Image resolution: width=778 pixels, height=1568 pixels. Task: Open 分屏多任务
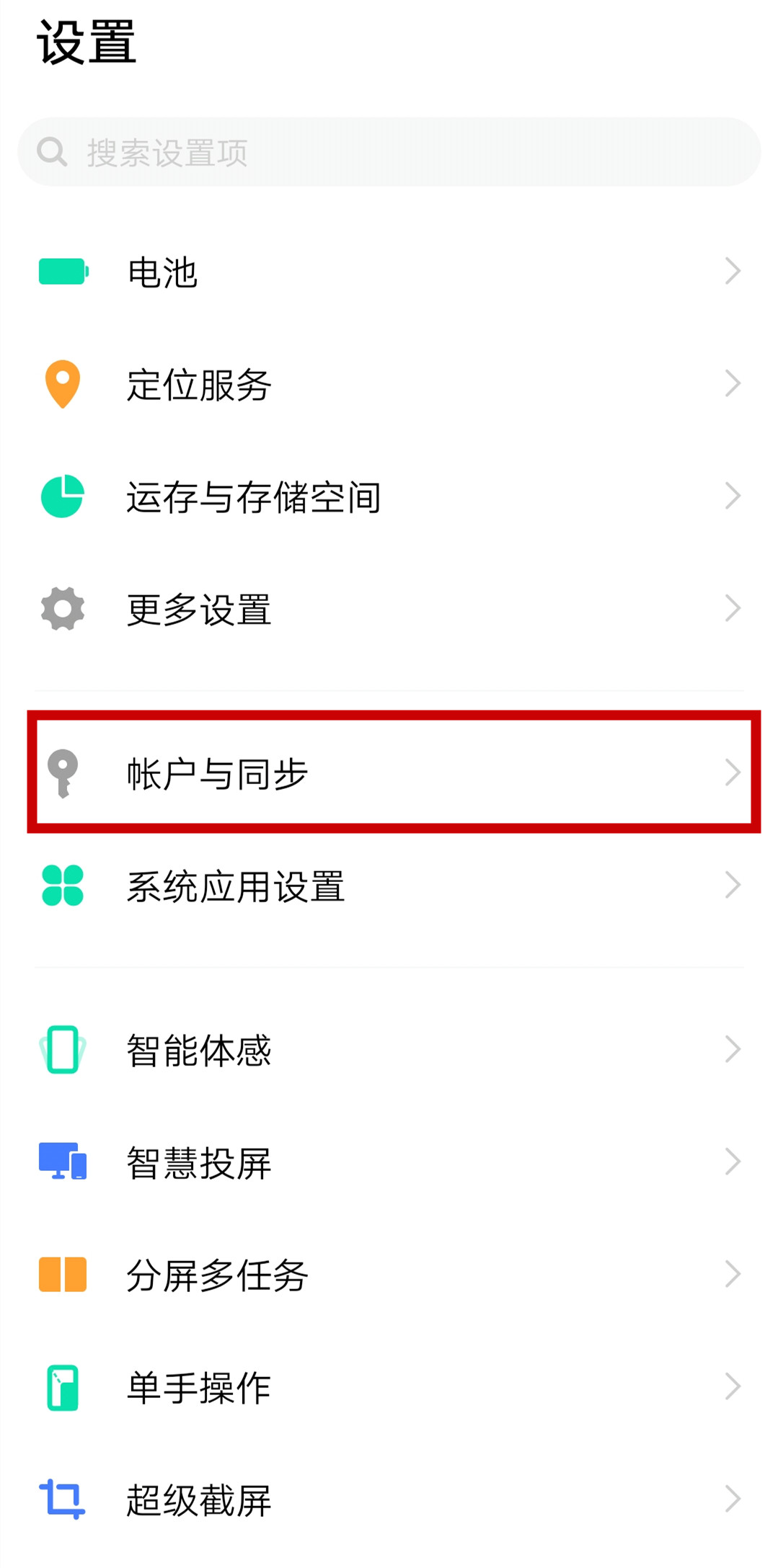coord(389,1274)
